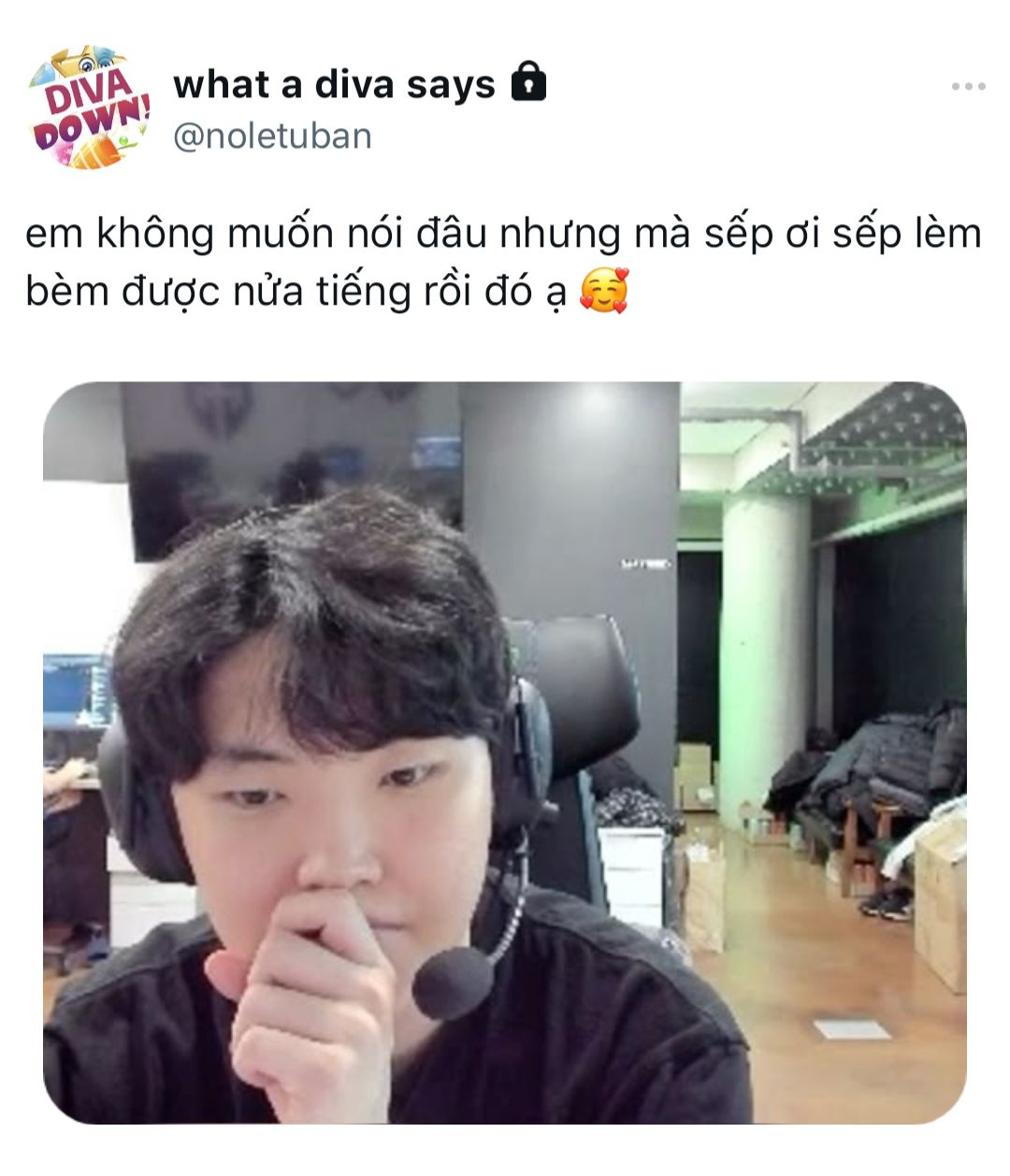Open the profile picture of what a diva says
Viewport: 1010px width, 1176px height.
tap(90, 108)
